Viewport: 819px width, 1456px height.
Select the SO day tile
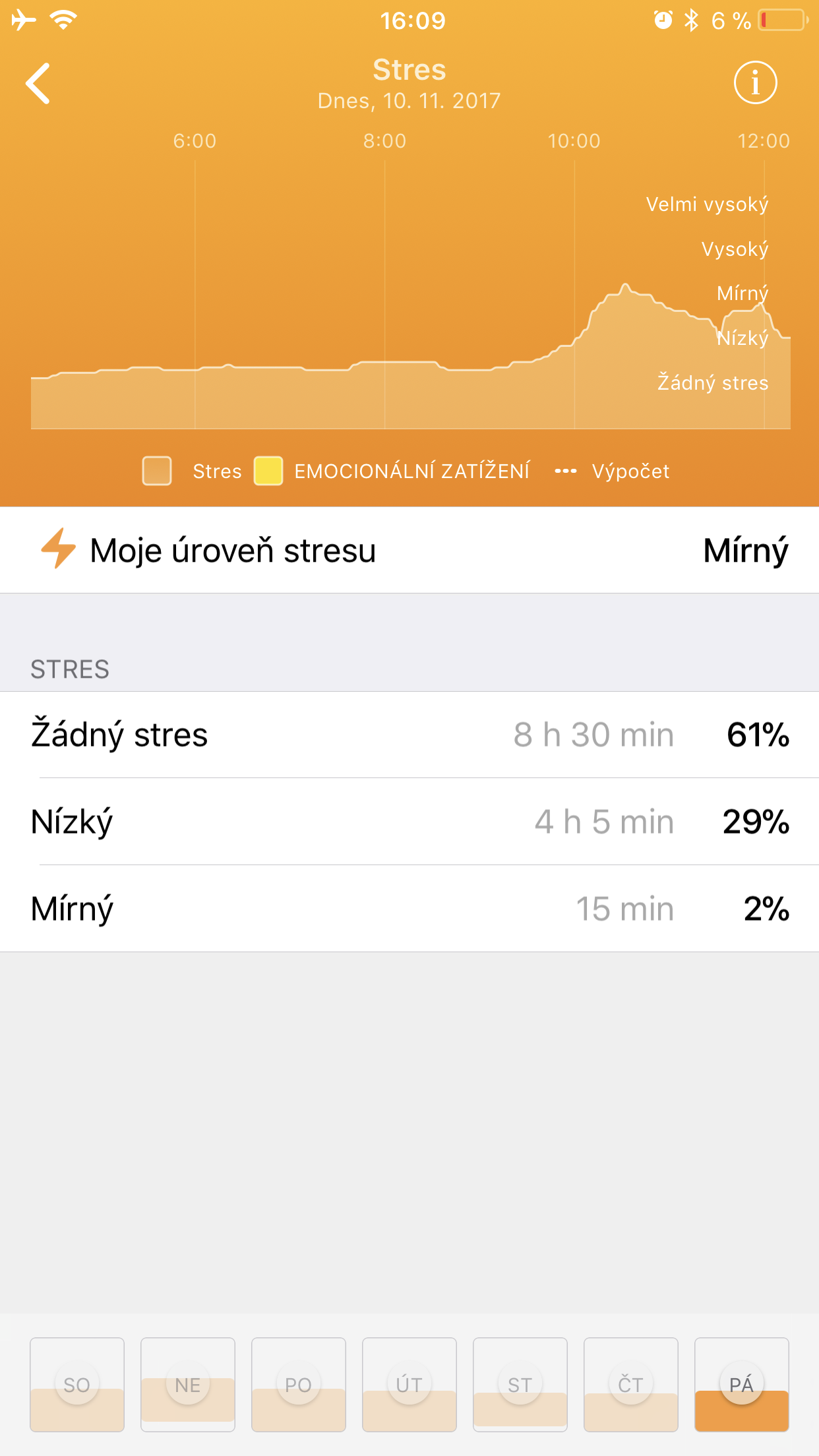pyautogui.click(x=77, y=1384)
